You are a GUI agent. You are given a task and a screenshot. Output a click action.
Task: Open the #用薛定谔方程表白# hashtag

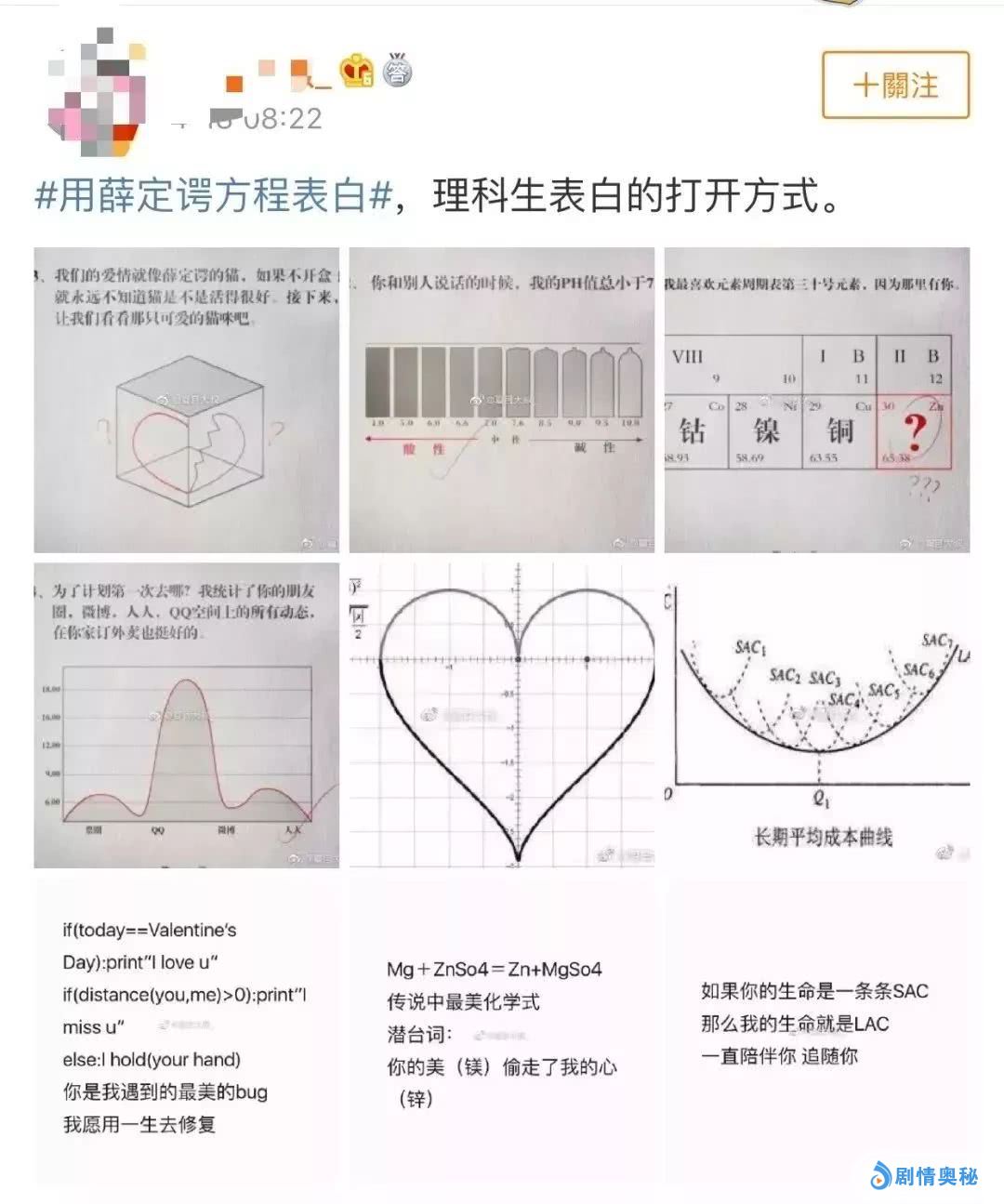[214, 196]
